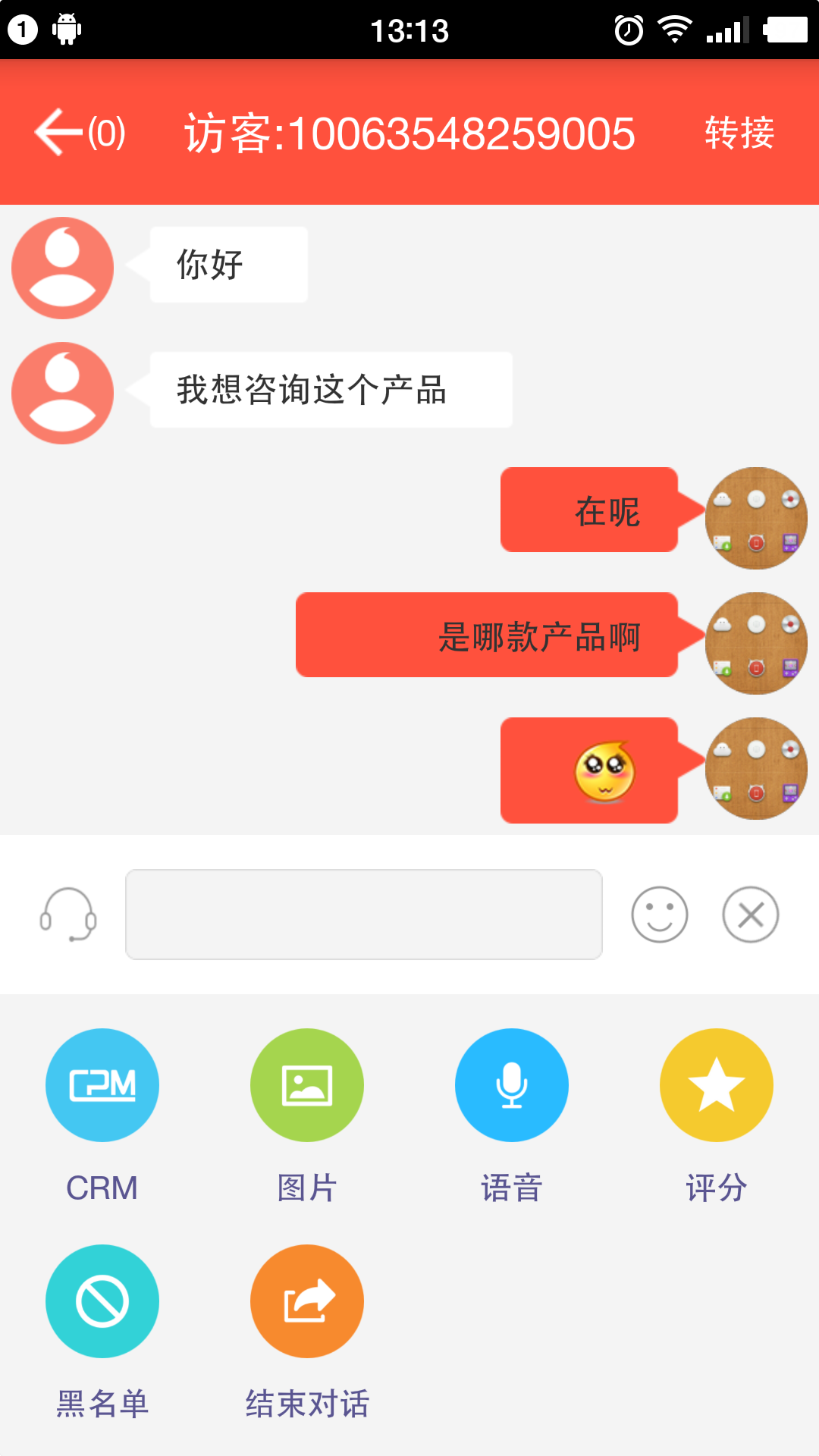The width and height of the screenshot is (819, 1456).
Task: Go back using the arrow icon
Action: point(58,132)
